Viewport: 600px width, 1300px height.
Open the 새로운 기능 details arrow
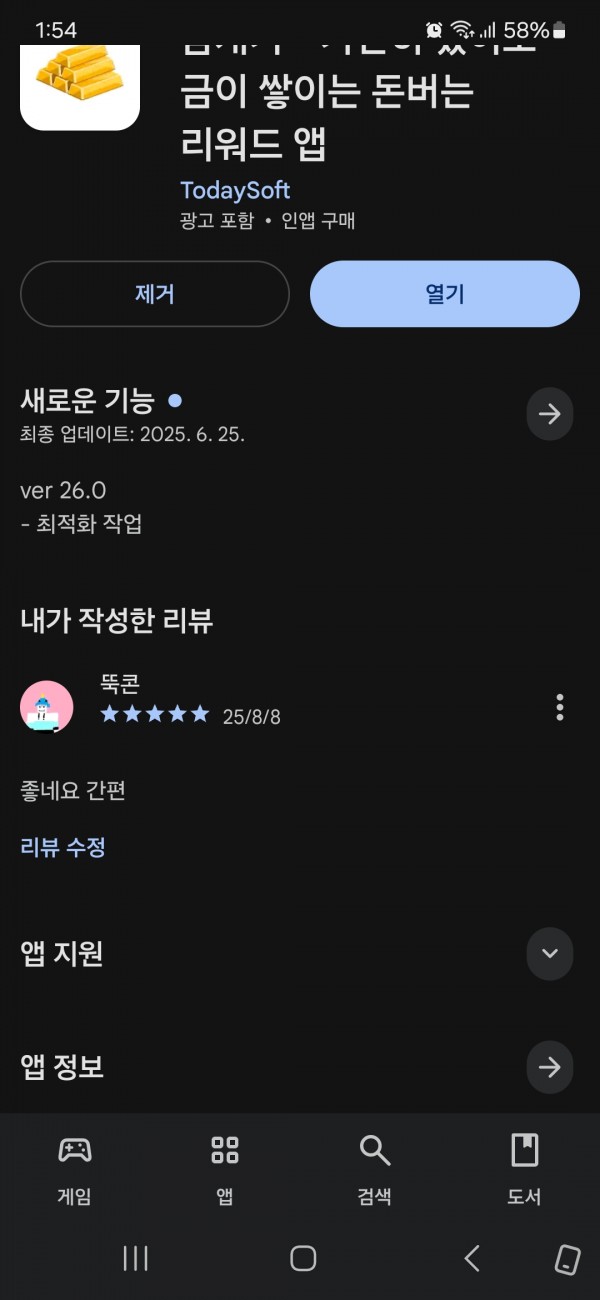[x=550, y=414]
